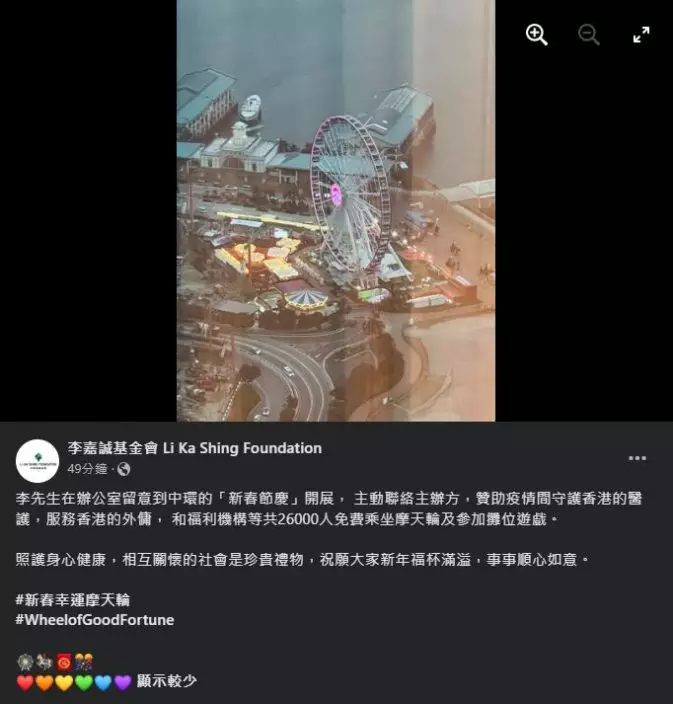Viewport: 673px width, 704px height.
Task: Open the post options menu
Action: point(637,458)
